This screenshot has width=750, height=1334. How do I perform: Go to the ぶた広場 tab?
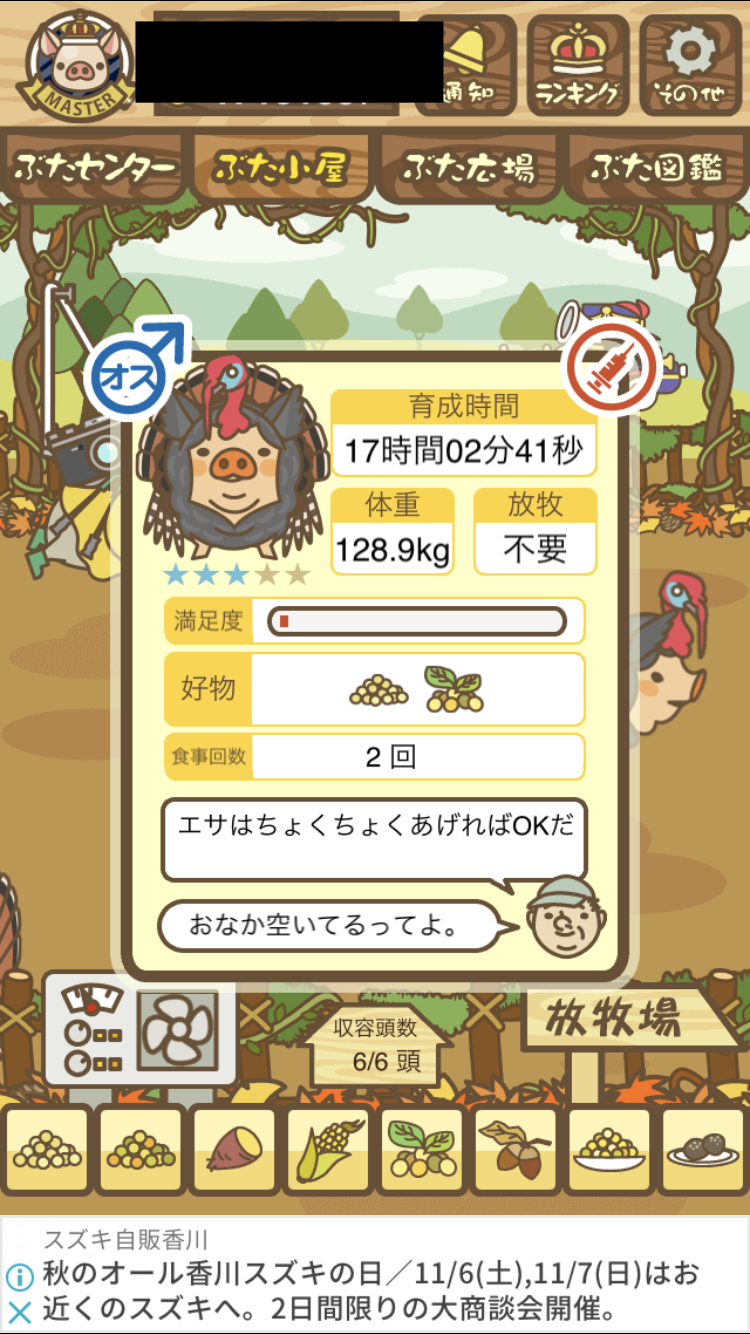[469, 168]
